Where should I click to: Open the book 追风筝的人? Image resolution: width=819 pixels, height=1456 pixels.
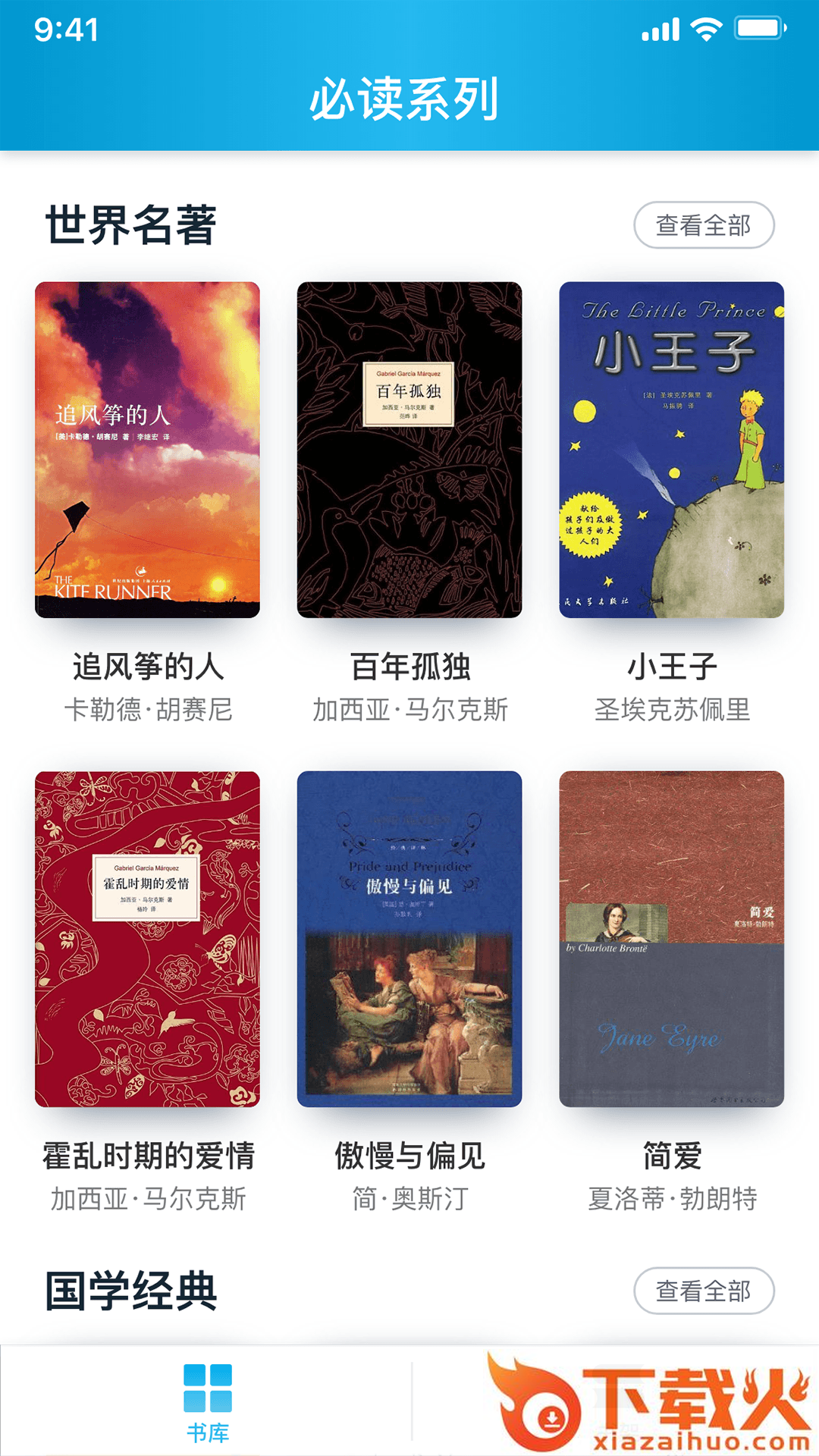(147, 450)
